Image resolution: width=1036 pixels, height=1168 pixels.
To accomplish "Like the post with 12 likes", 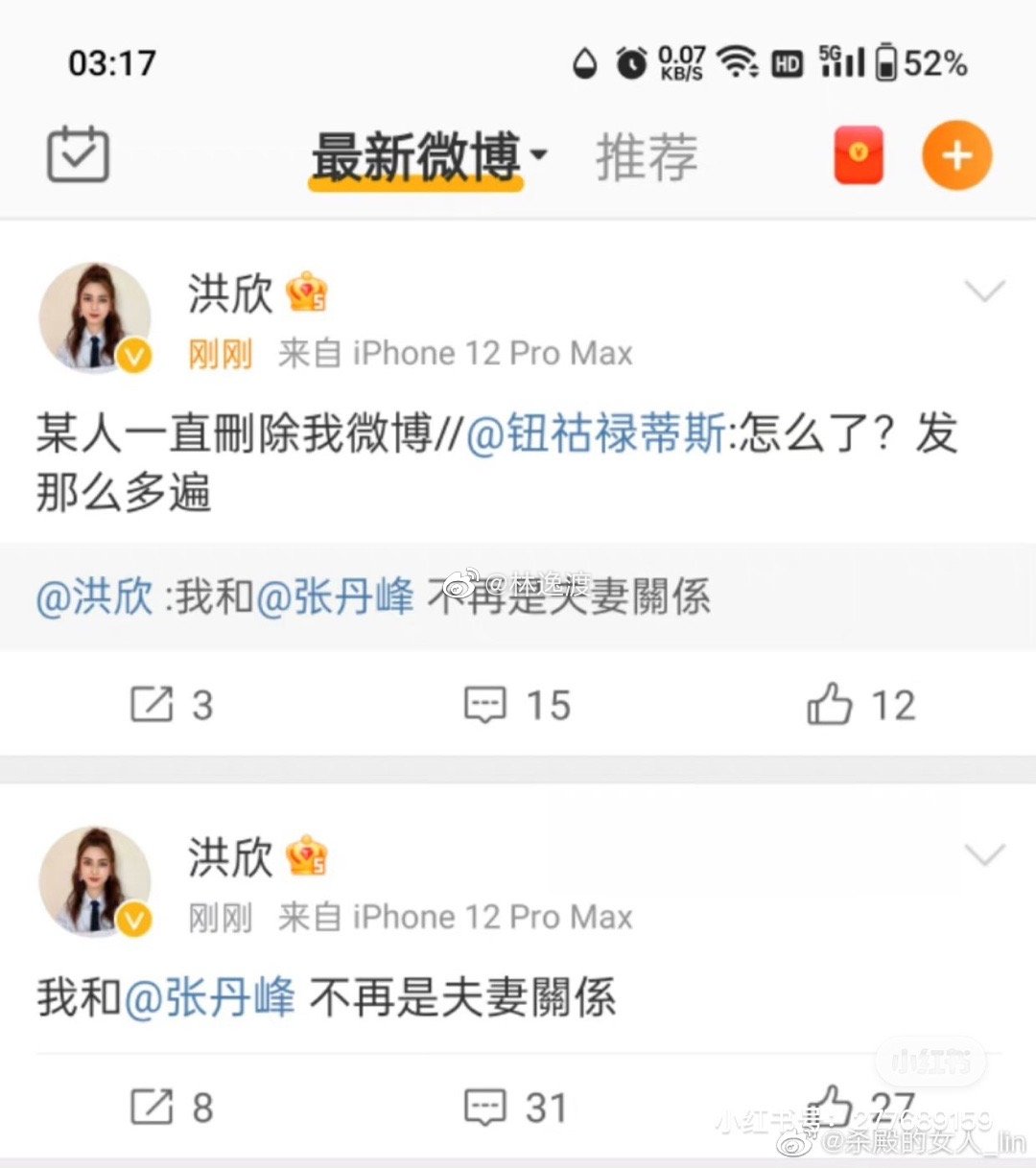I will 860,705.
